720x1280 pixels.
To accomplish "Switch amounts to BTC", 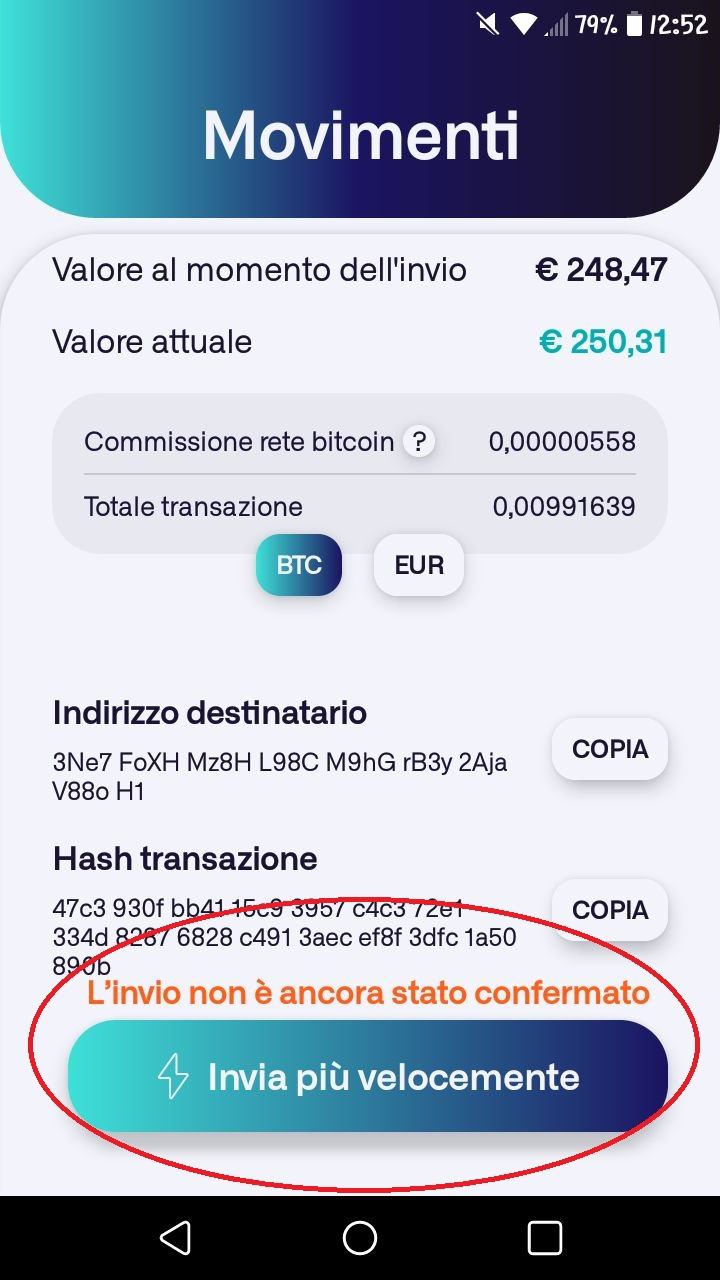I will point(299,565).
